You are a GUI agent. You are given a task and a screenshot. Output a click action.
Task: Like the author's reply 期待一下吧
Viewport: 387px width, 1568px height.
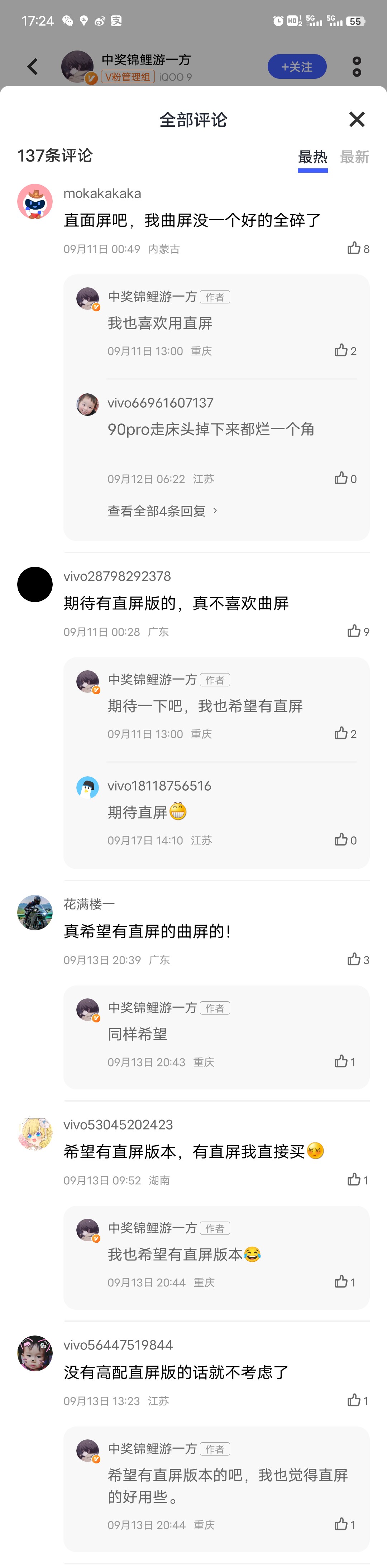pyautogui.click(x=341, y=733)
